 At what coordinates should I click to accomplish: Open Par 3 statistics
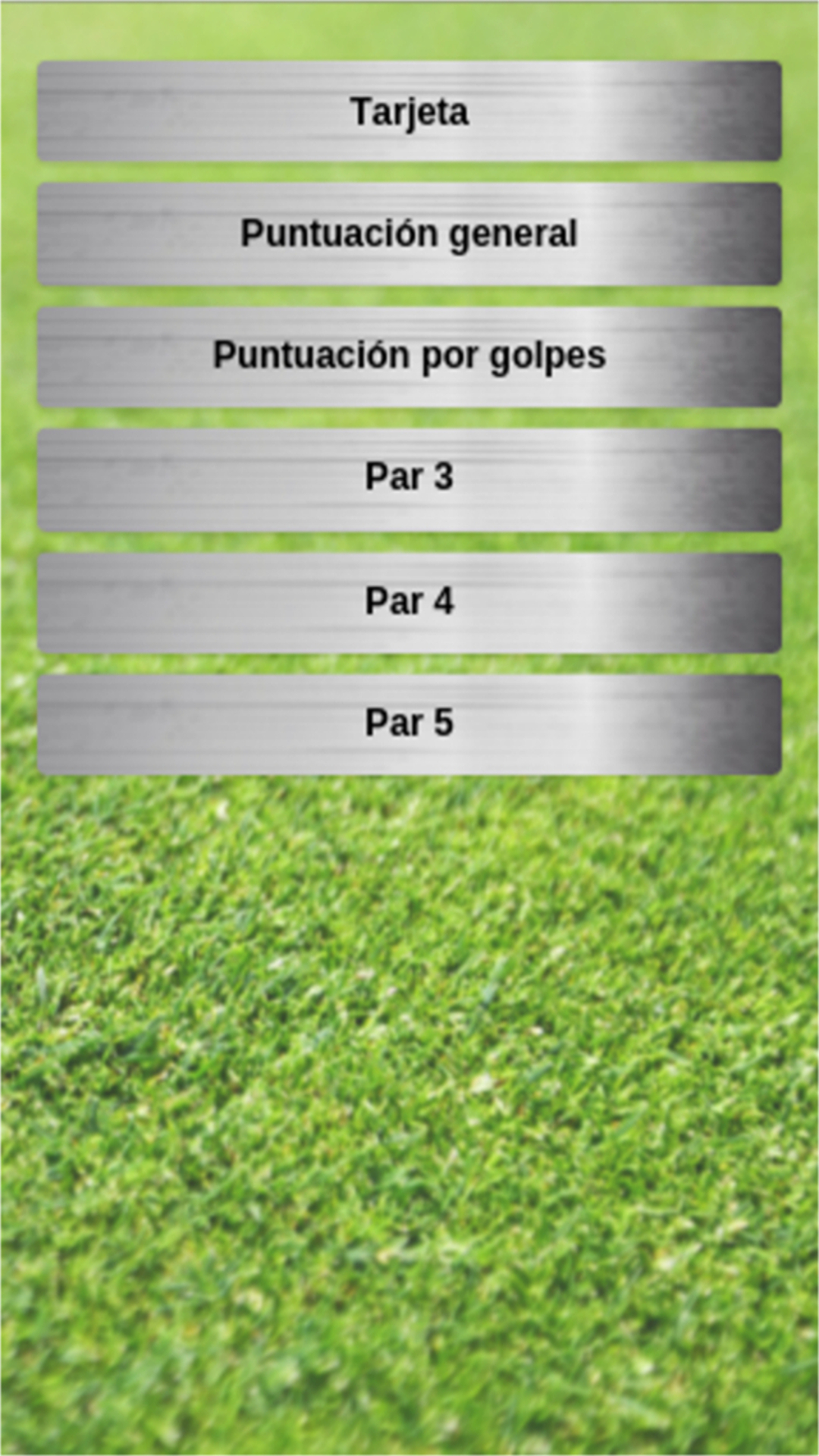click(x=409, y=479)
